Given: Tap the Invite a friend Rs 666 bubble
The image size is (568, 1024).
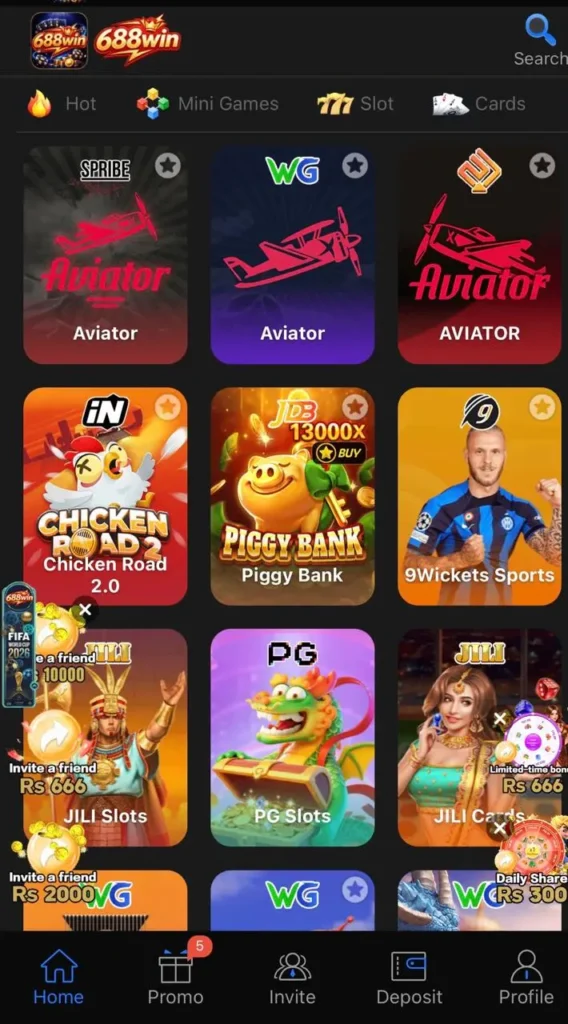Looking at the screenshot, I should coord(52,752).
